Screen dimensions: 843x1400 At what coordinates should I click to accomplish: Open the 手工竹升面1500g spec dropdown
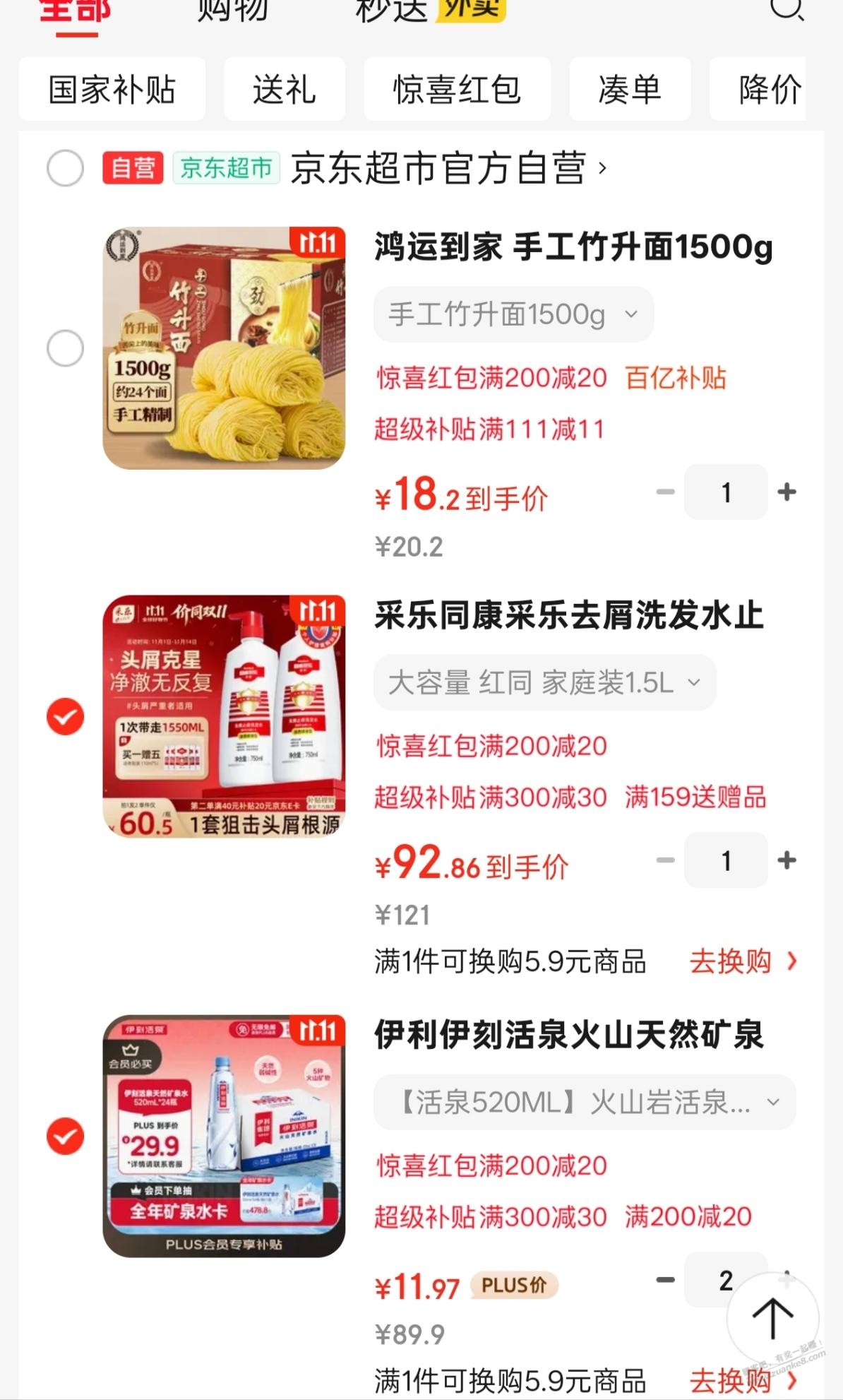pos(513,314)
